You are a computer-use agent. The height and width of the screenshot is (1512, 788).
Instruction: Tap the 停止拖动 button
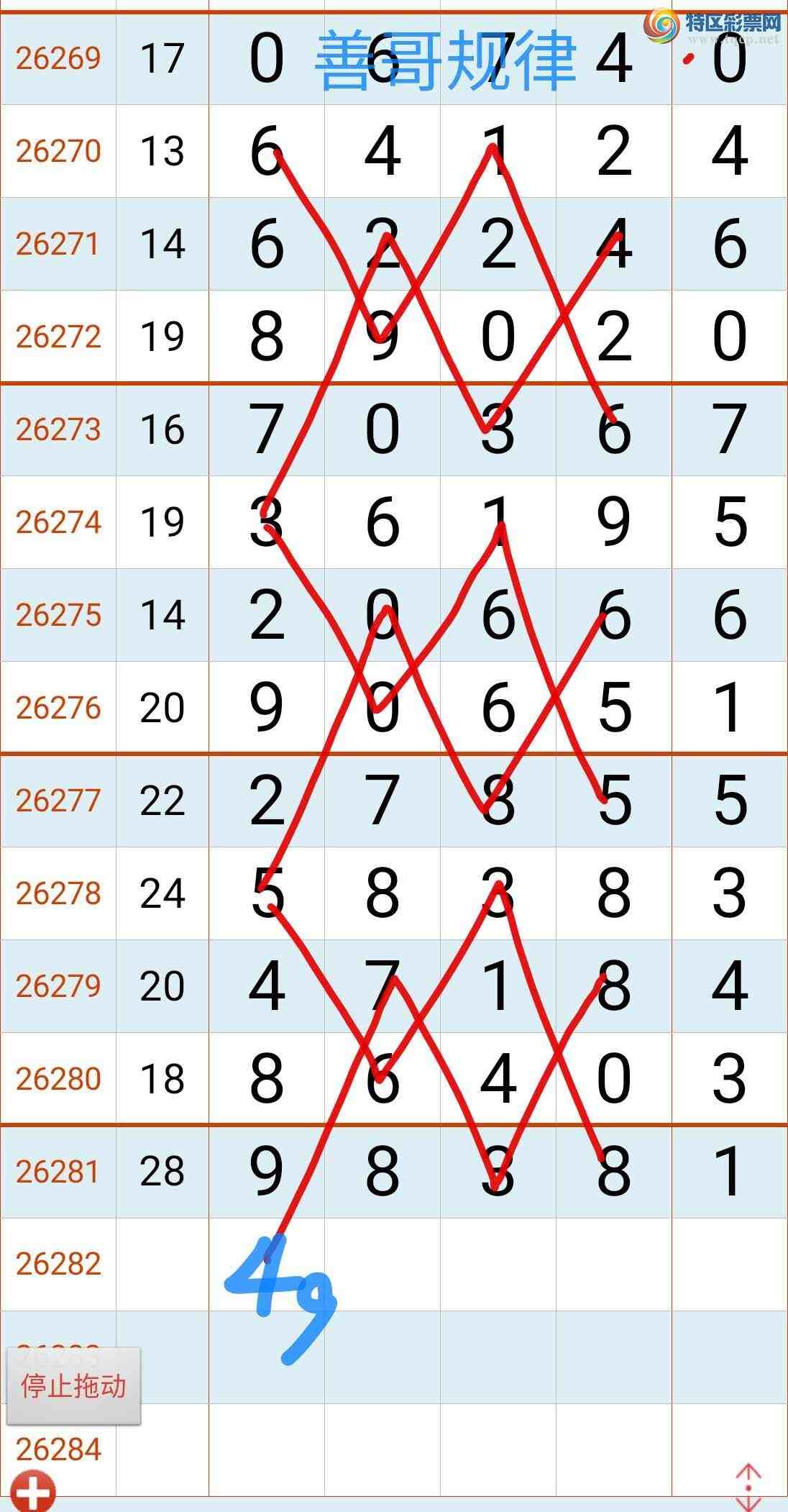click(73, 1385)
